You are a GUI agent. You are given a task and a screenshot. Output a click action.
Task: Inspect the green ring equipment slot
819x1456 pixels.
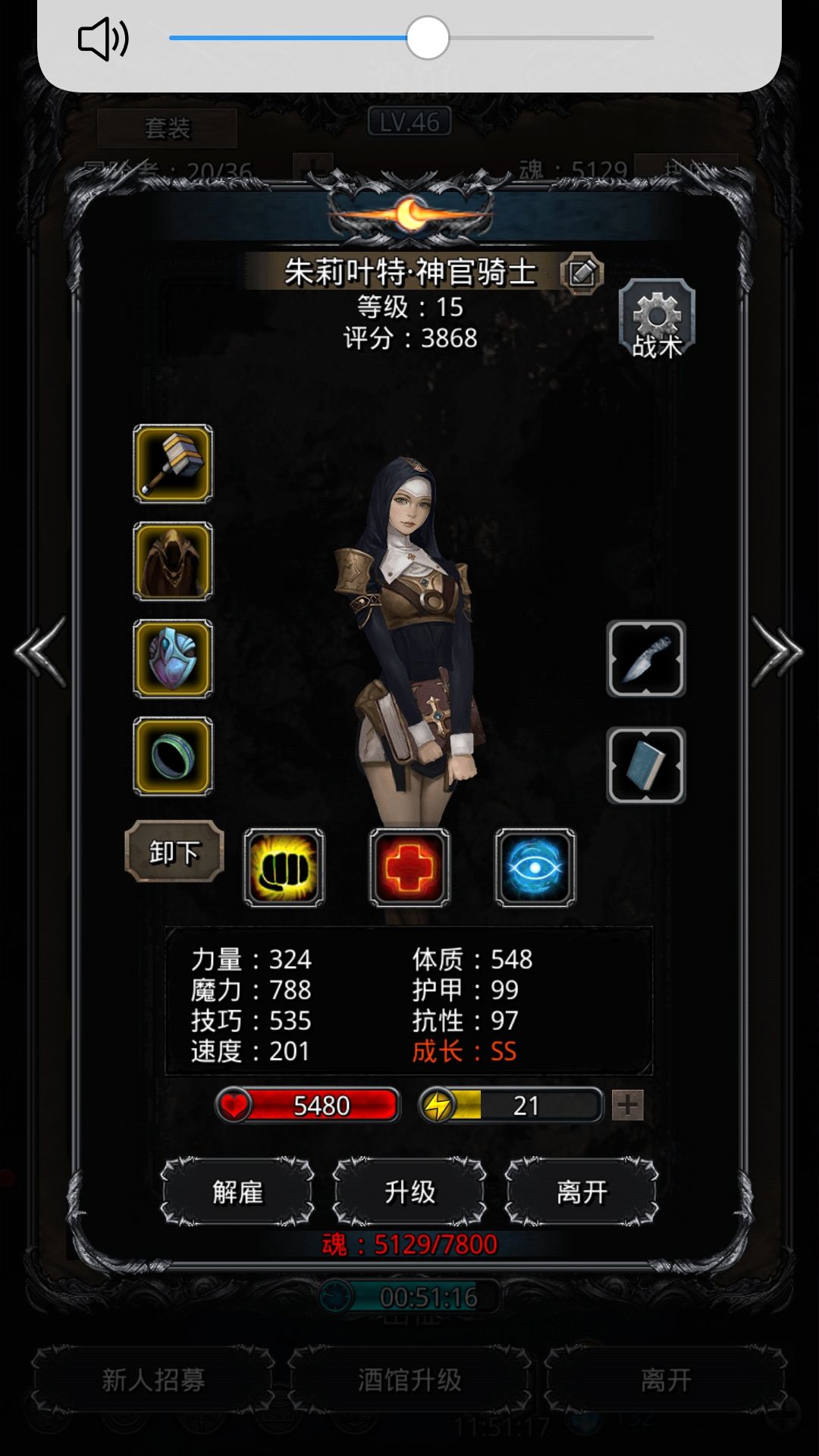click(173, 756)
